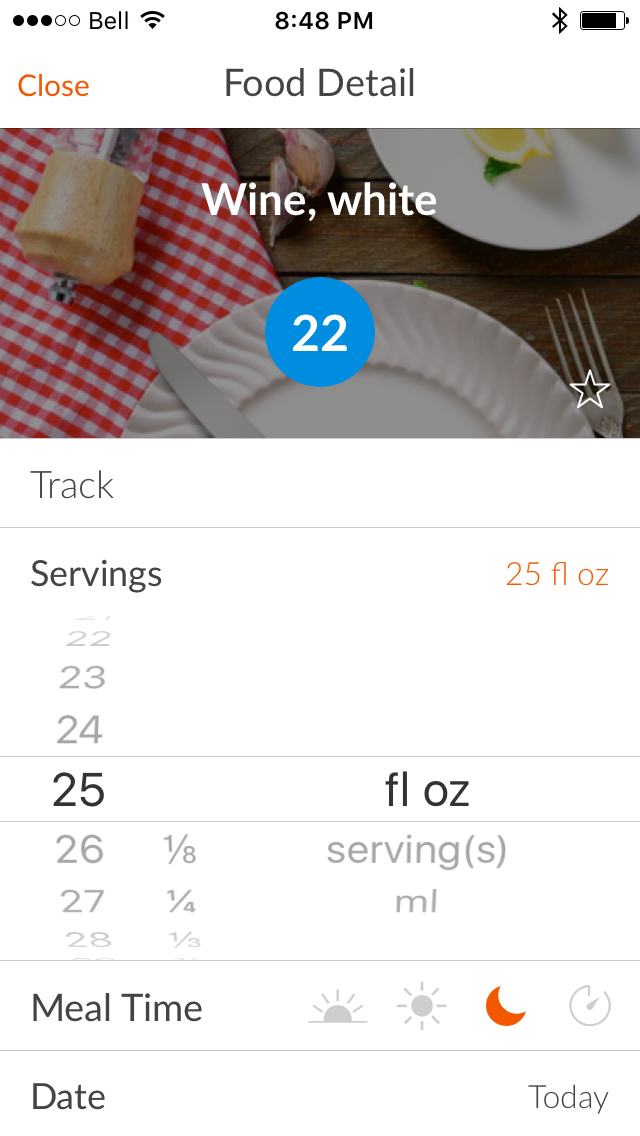Select midday sun meal time icon
The width and height of the screenshot is (640, 1136).
click(421, 1006)
